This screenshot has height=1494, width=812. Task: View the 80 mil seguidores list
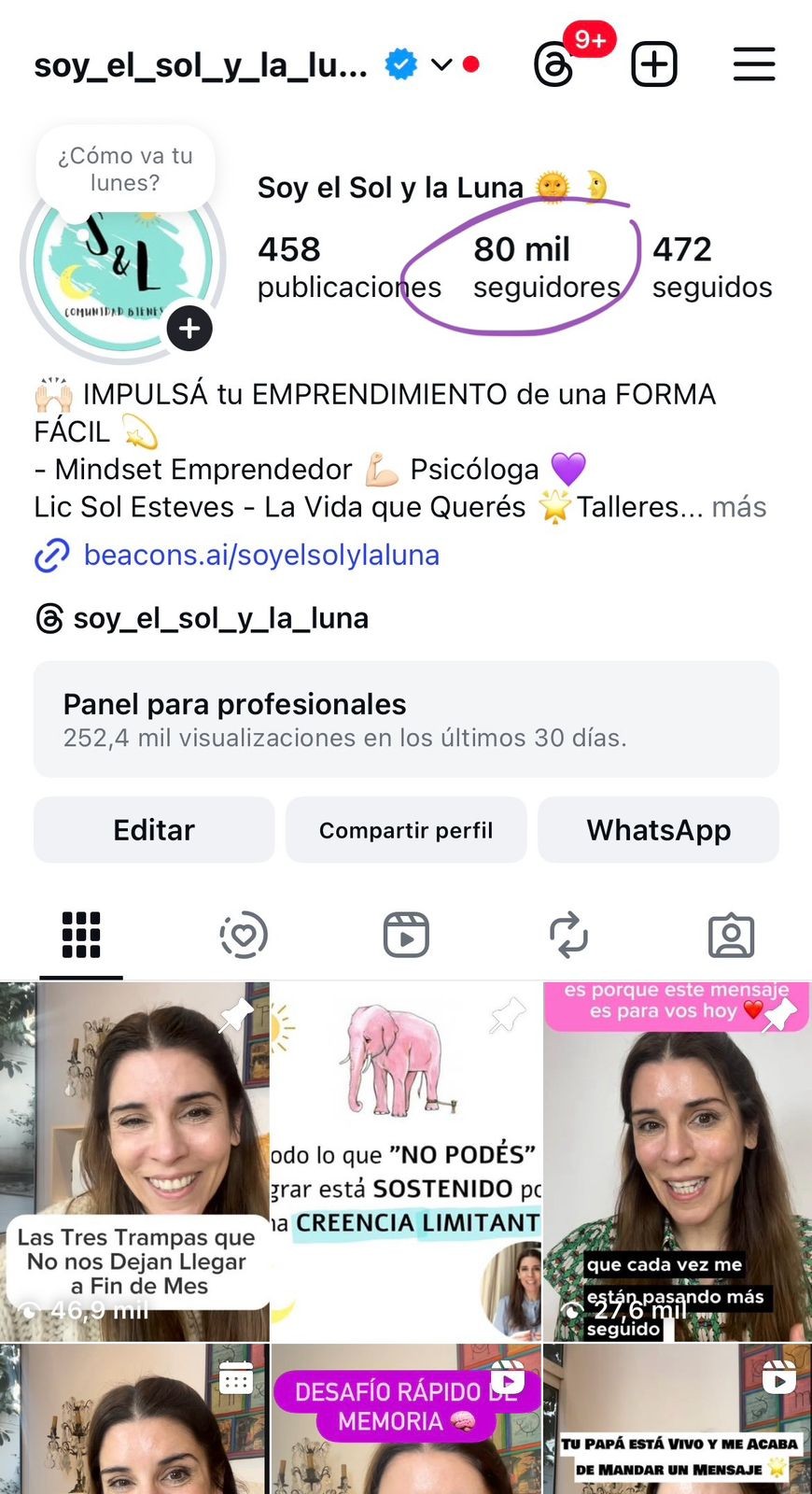(545, 267)
